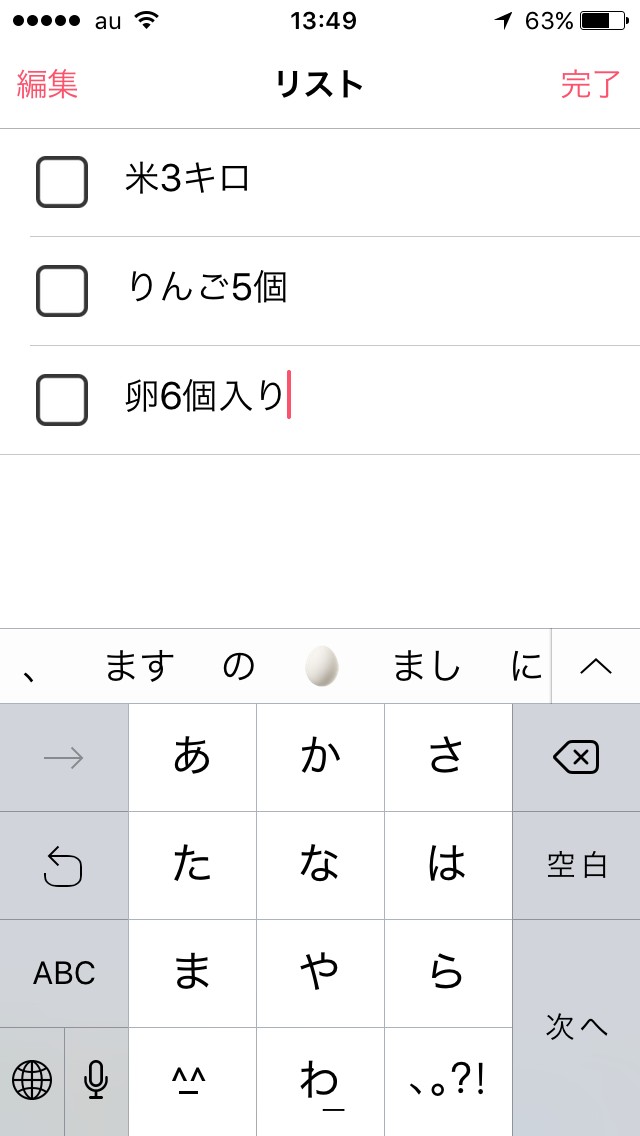Viewport: 640px width, 1136px height.
Task: Tap 編集 to edit the list
Action: [x=47, y=85]
